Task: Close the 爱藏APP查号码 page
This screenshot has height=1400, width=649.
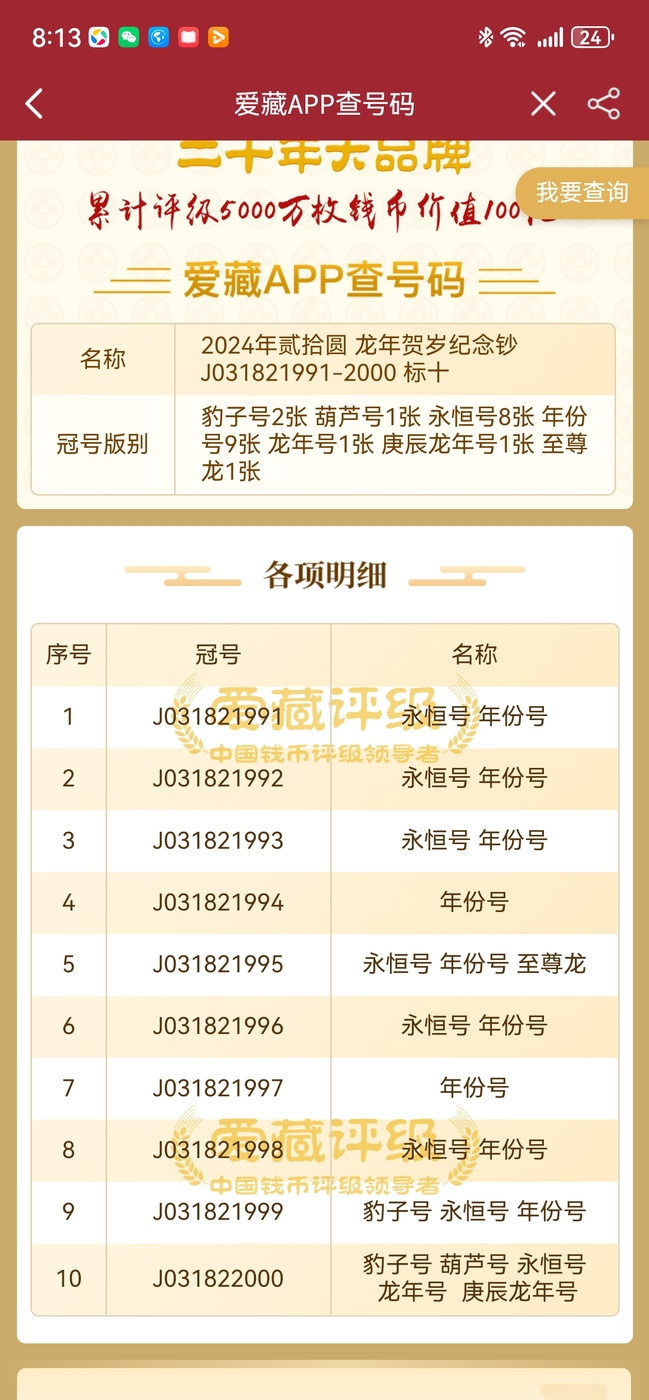Action: click(x=543, y=104)
